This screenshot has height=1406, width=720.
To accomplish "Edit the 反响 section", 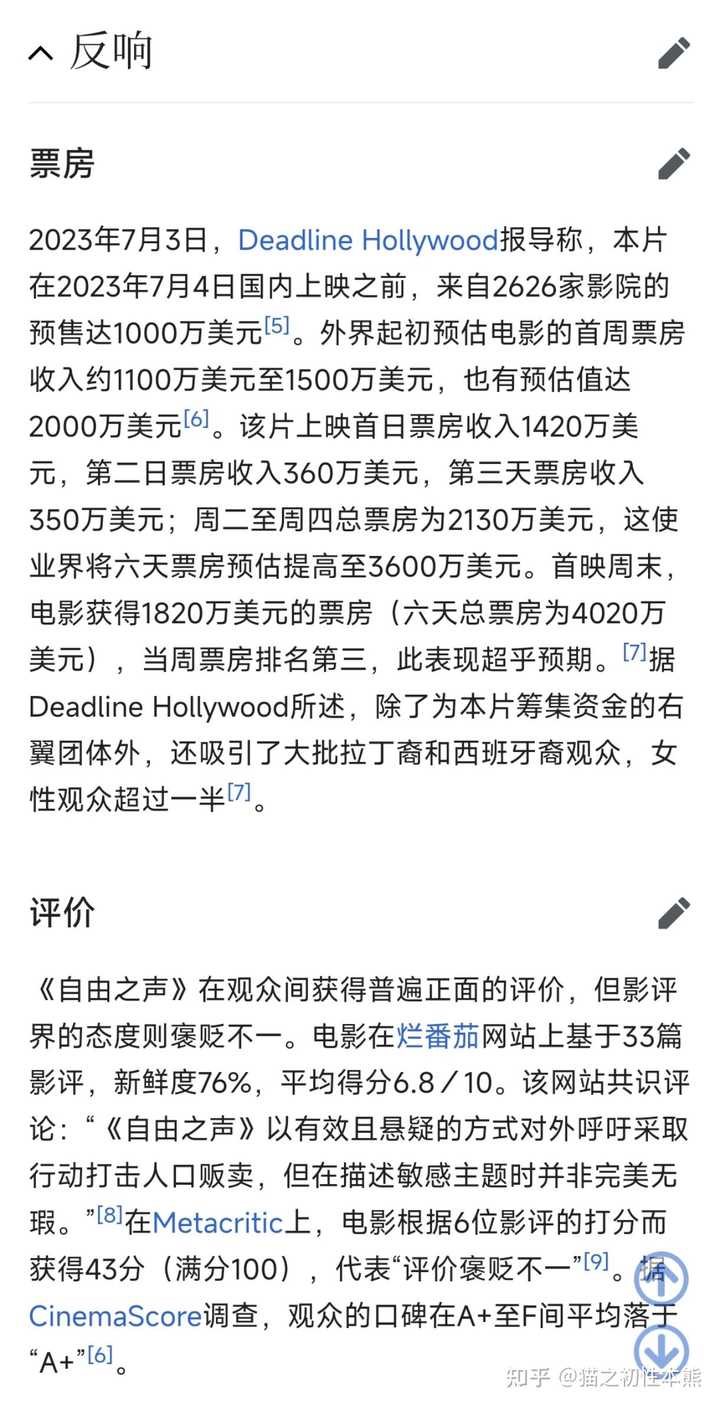I will 674,53.
